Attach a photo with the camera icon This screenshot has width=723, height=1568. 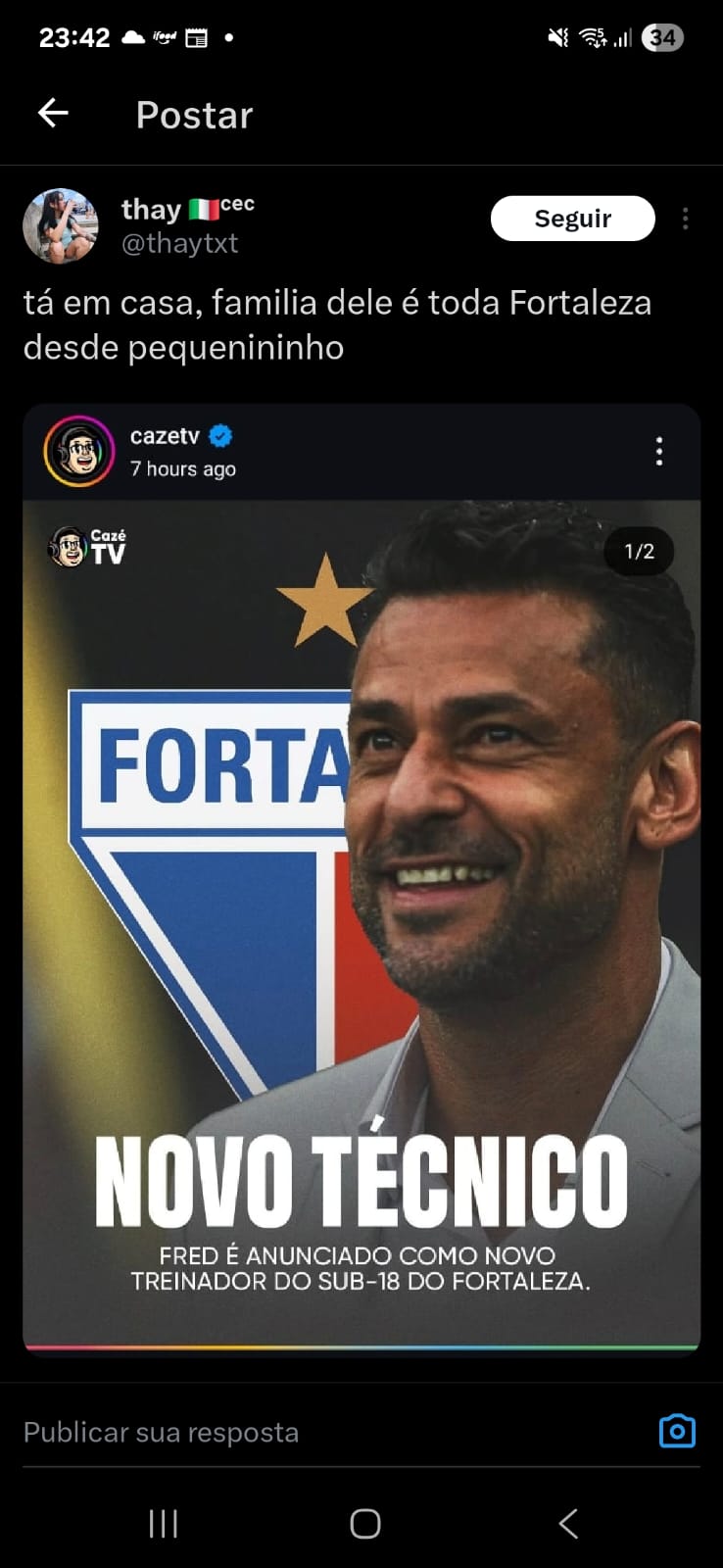tap(677, 1432)
